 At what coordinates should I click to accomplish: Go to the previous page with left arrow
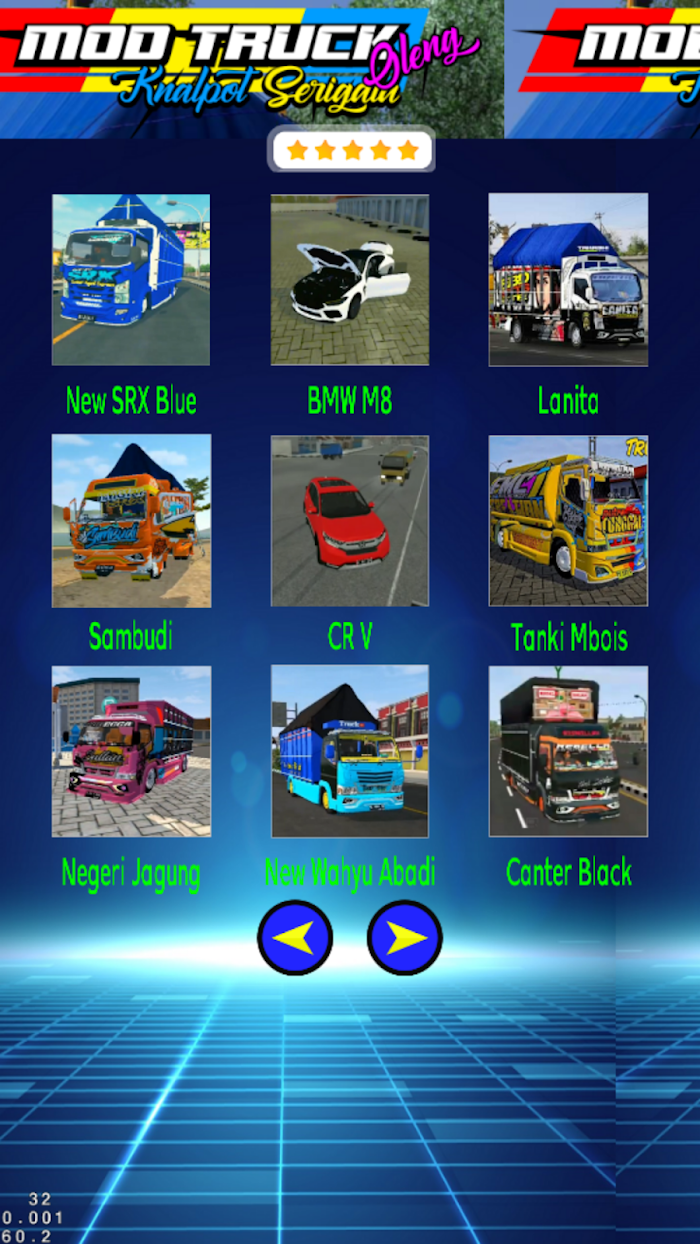pos(295,938)
